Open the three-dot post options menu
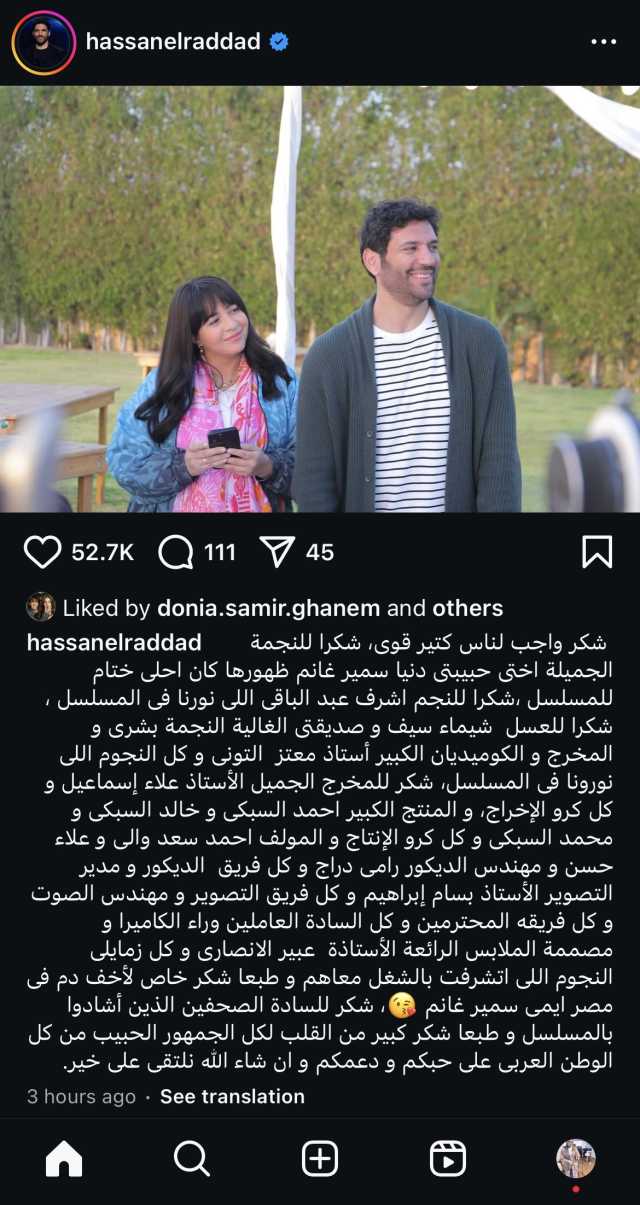The height and width of the screenshot is (1205, 640). [604, 42]
